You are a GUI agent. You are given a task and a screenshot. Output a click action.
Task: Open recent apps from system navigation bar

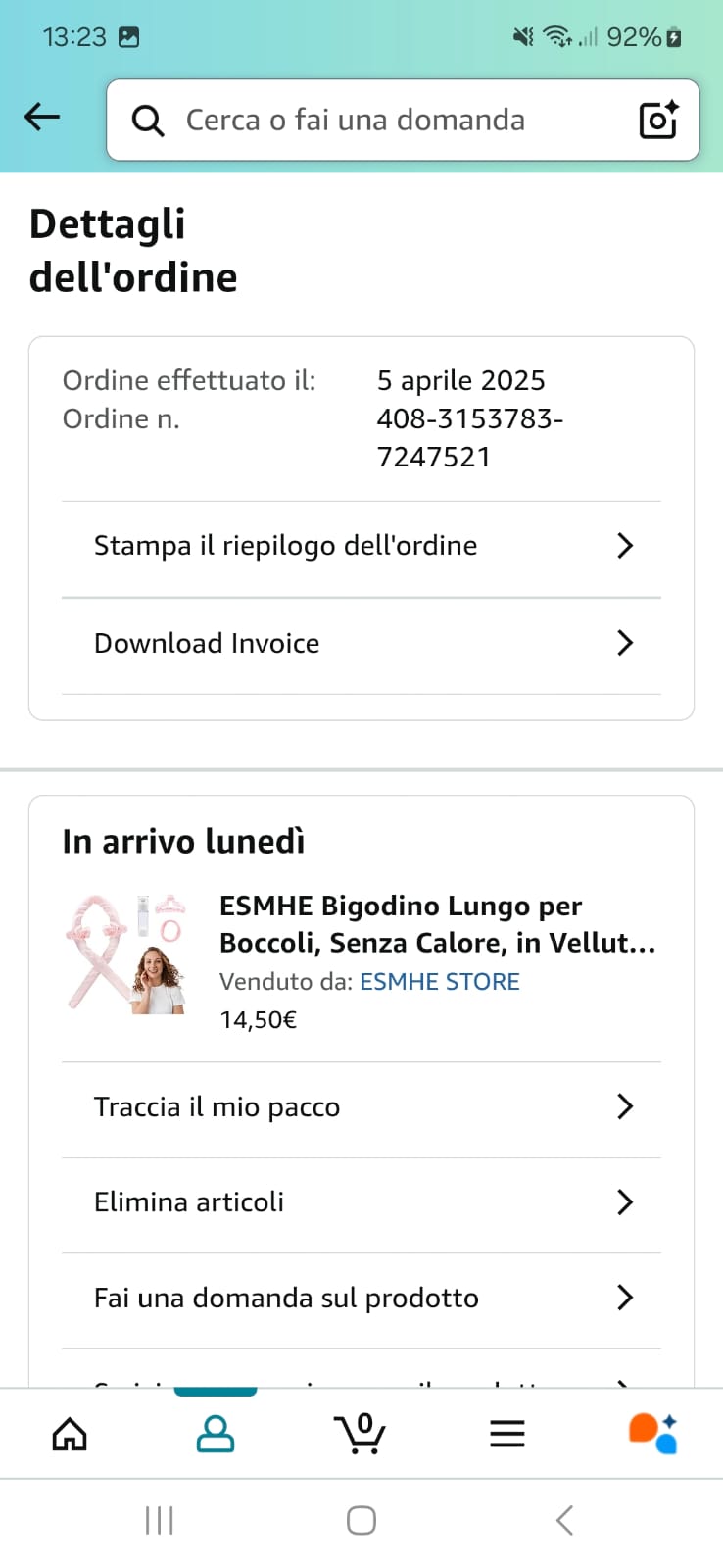(159, 1521)
